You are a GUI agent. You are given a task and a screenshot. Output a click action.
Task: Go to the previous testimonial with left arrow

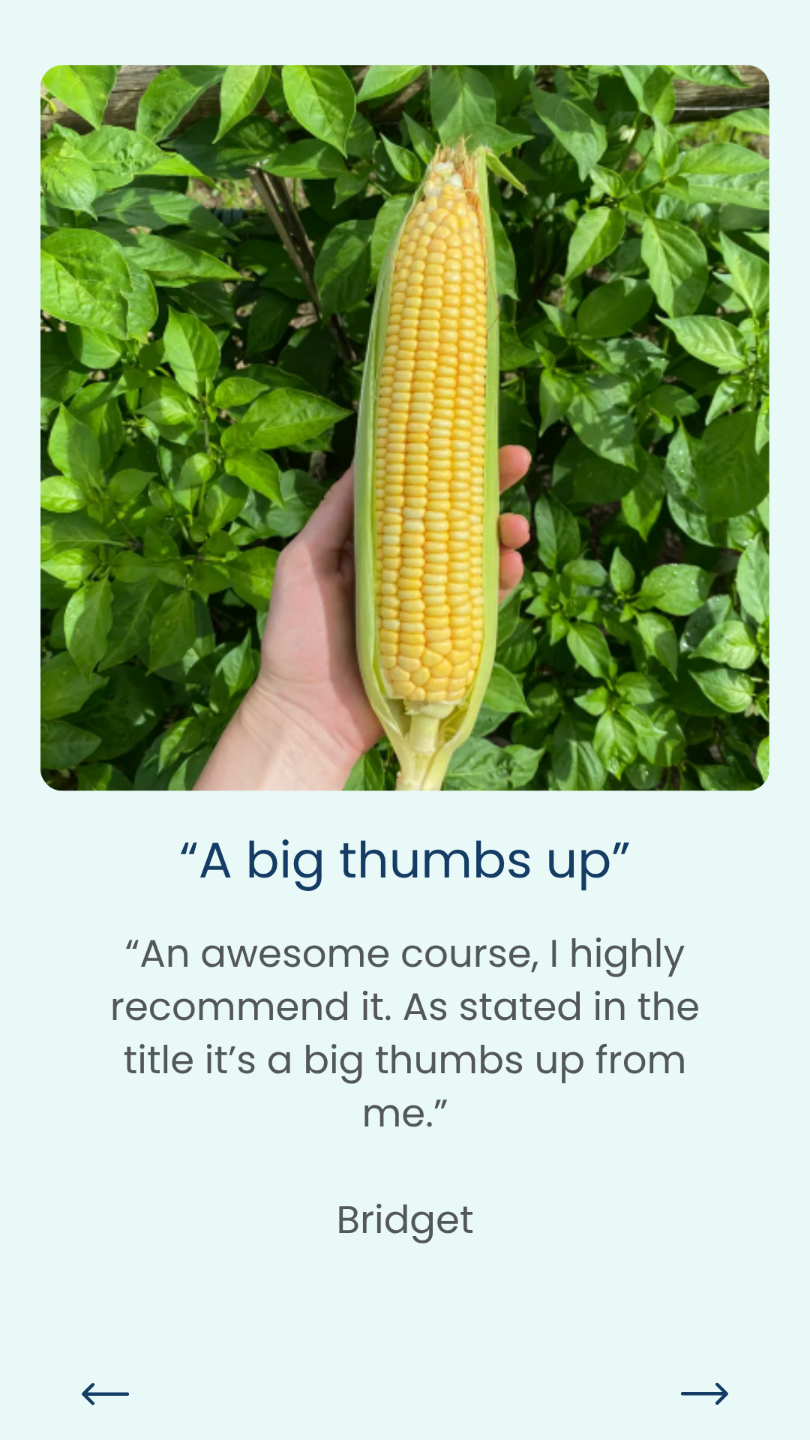click(105, 1393)
